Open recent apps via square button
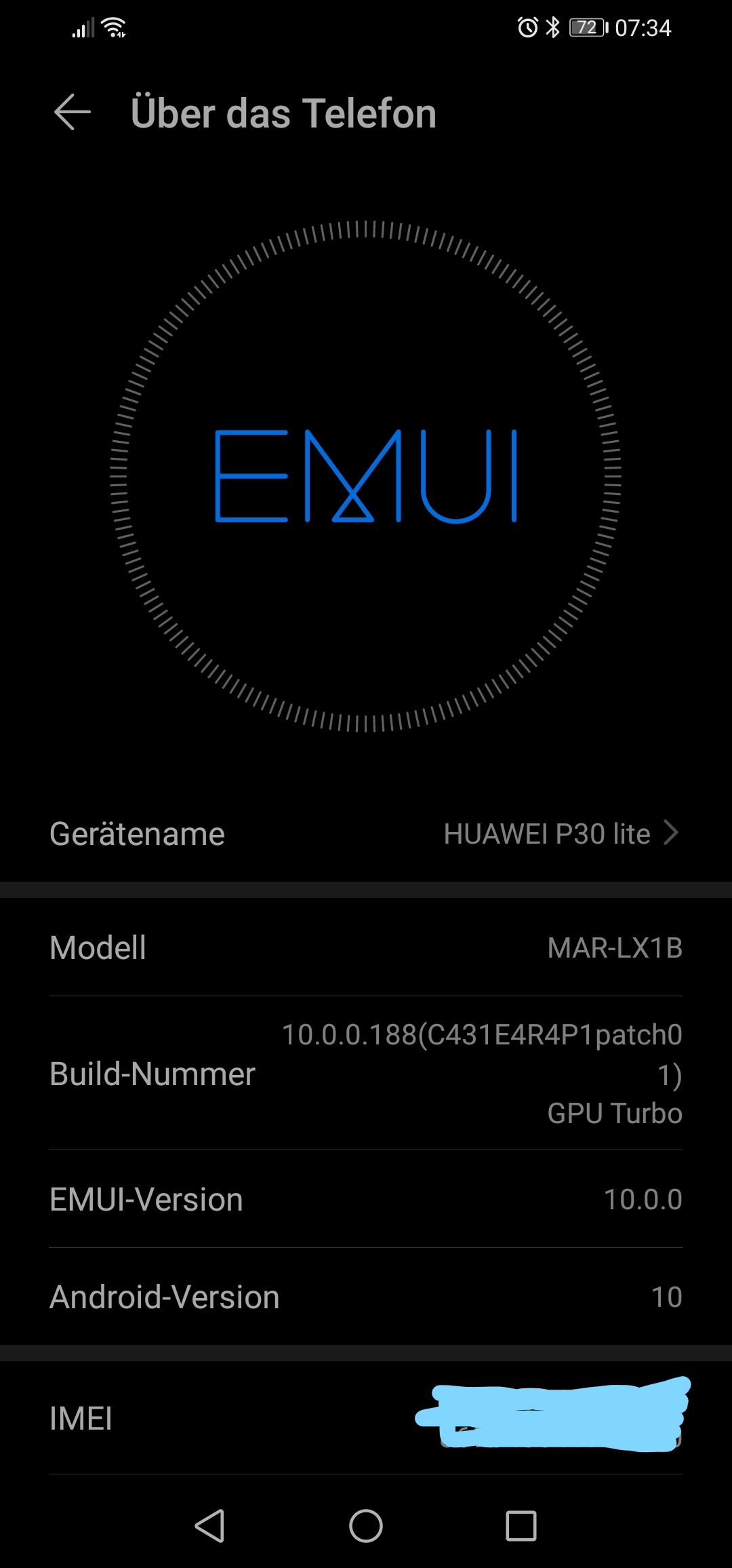This screenshot has width=732, height=1568. click(521, 1526)
